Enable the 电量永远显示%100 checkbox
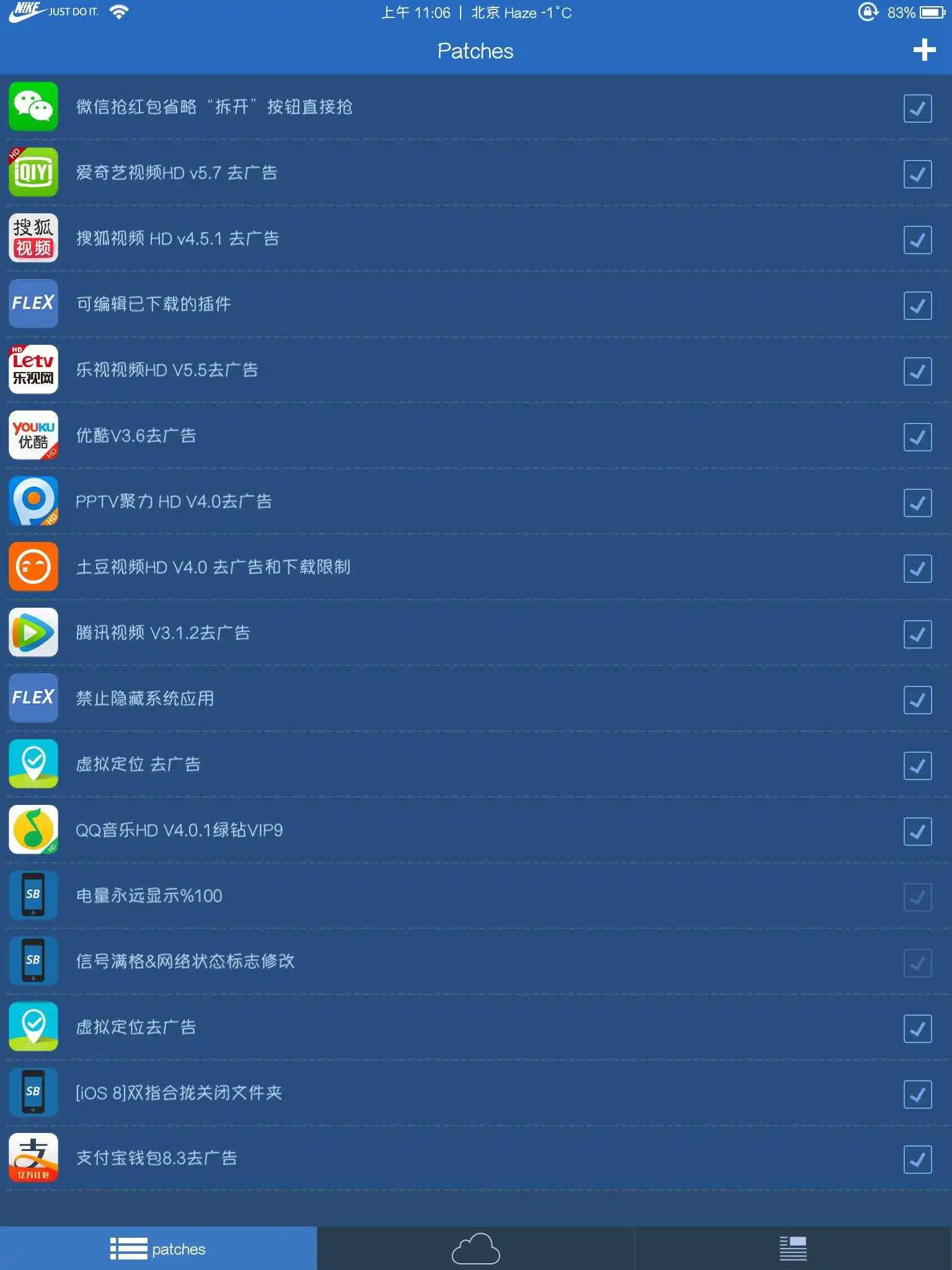The height and width of the screenshot is (1270, 952). click(917, 897)
